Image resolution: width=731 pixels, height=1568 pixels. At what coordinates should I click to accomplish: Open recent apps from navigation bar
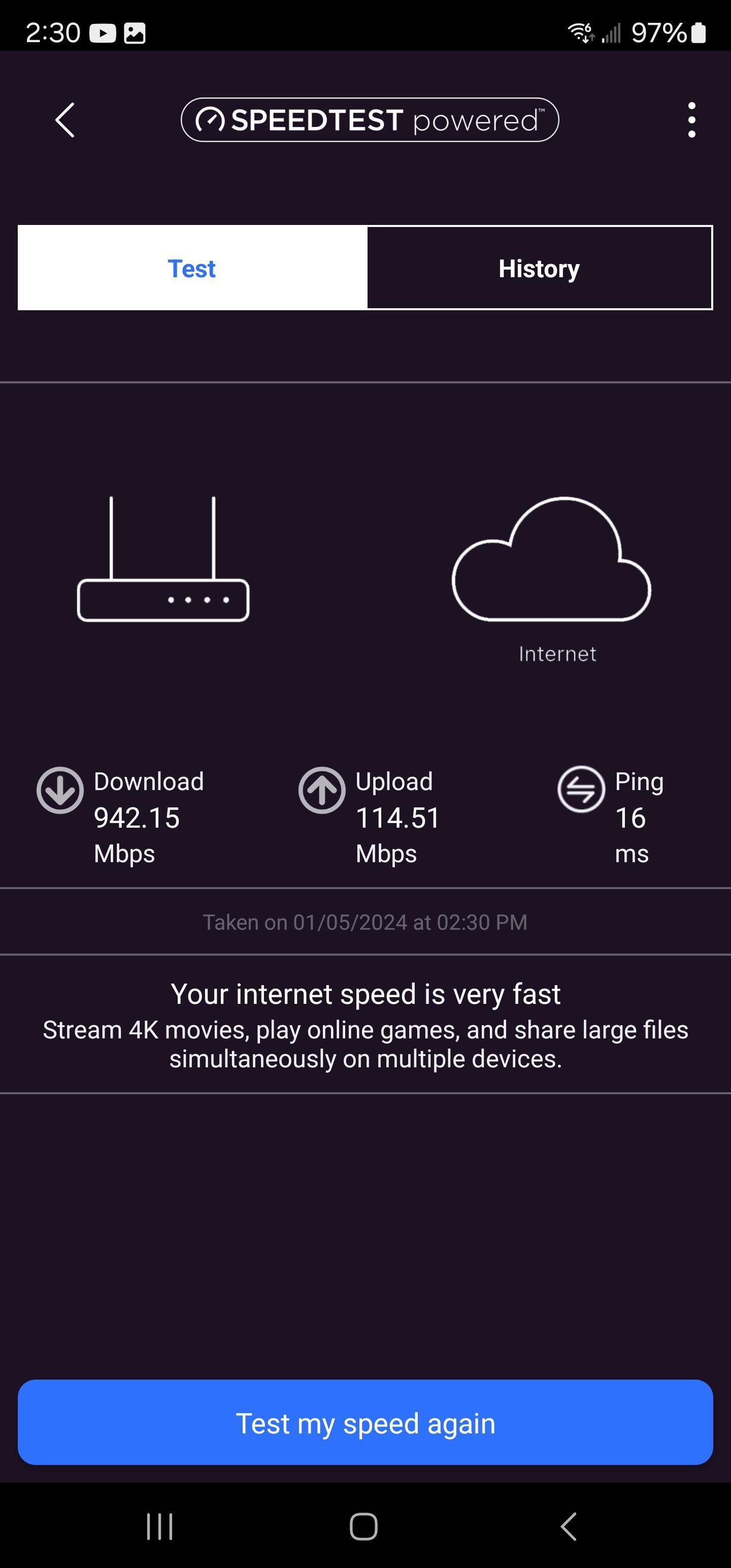pyautogui.click(x=159, y=1526)
